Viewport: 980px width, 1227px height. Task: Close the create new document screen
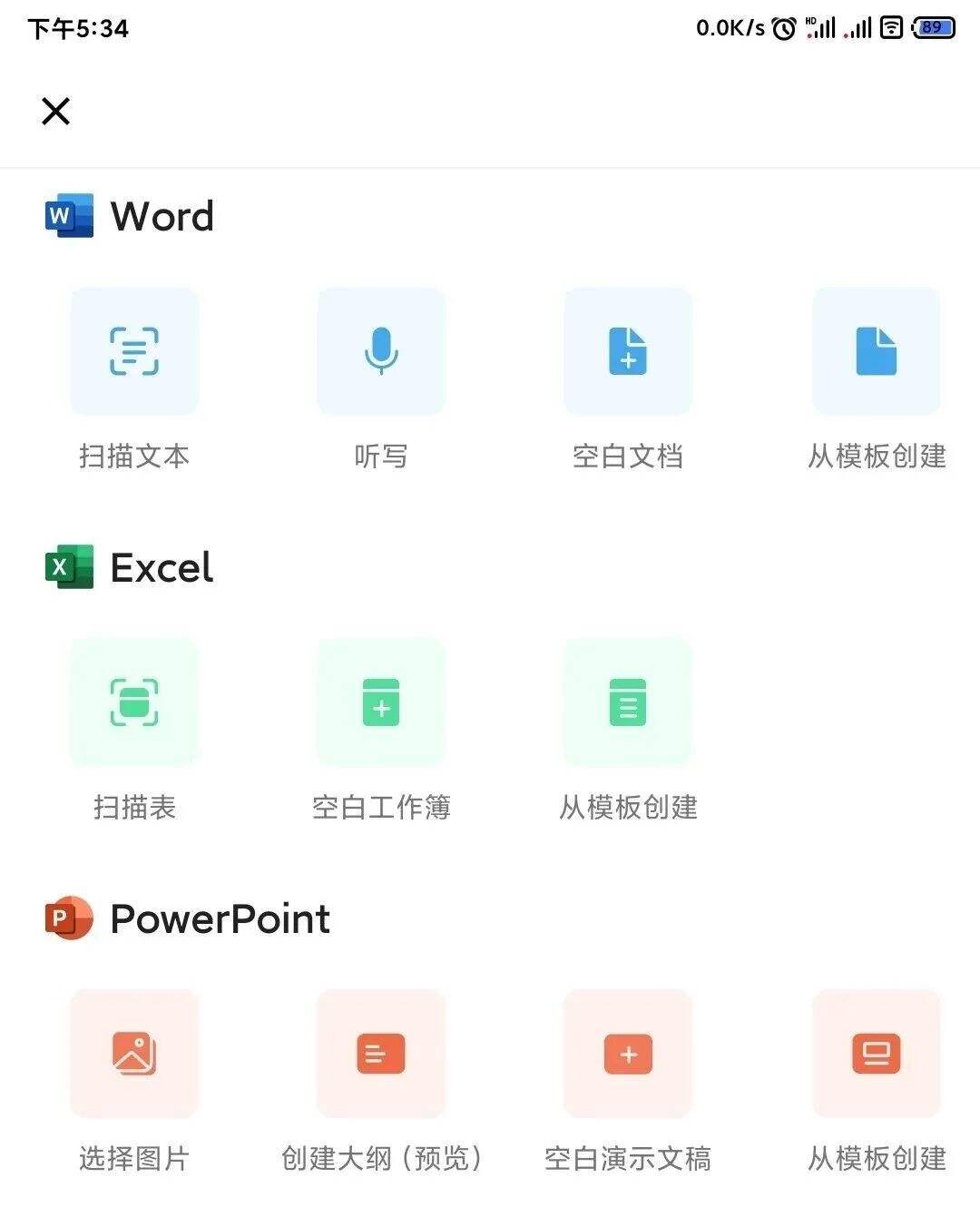56,112
